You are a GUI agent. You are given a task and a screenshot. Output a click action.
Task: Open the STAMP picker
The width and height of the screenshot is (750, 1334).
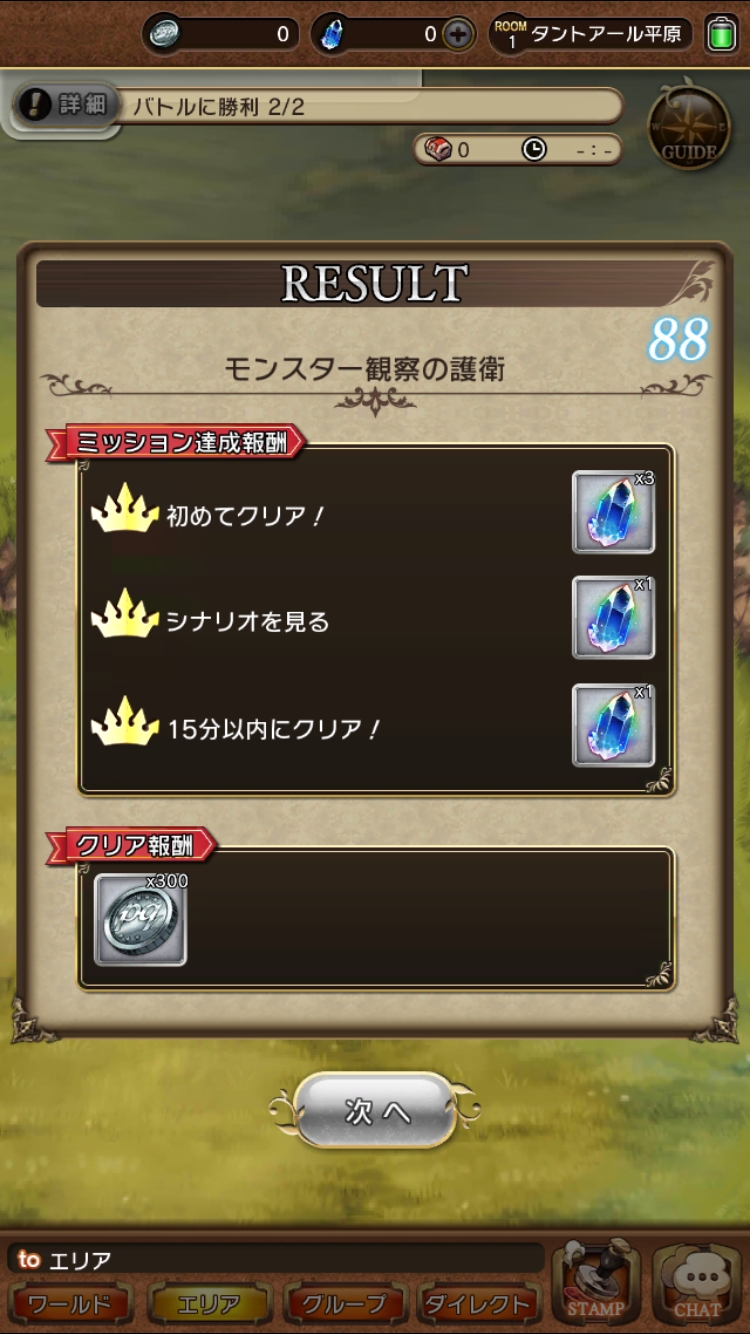coord(596,1284)
